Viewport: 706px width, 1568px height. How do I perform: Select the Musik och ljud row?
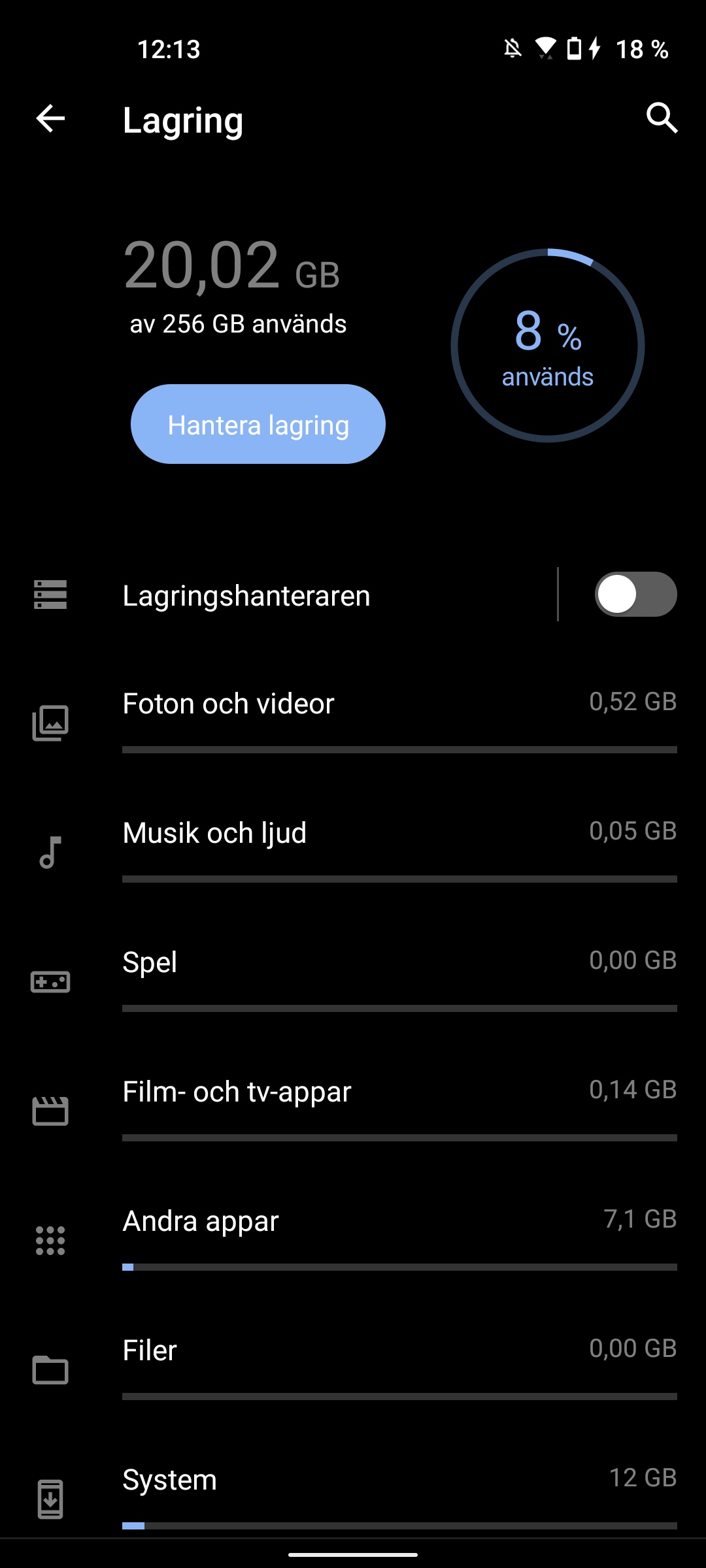point(353,848)
